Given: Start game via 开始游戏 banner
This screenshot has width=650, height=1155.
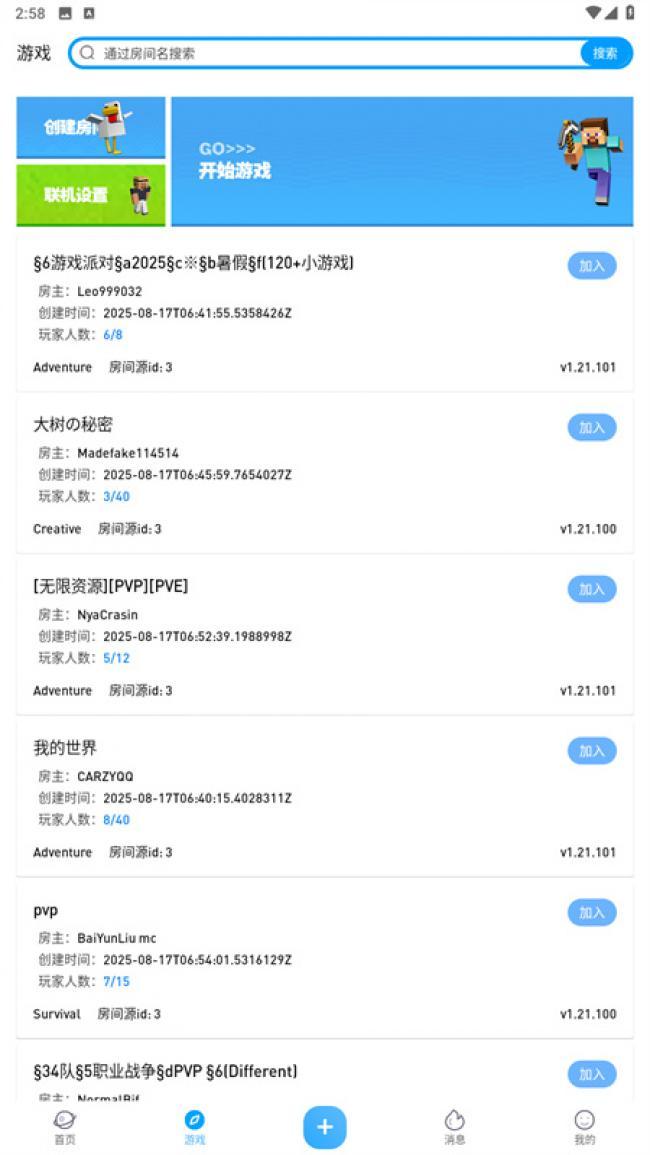Looking at the screenshot, I should (402, 161).
